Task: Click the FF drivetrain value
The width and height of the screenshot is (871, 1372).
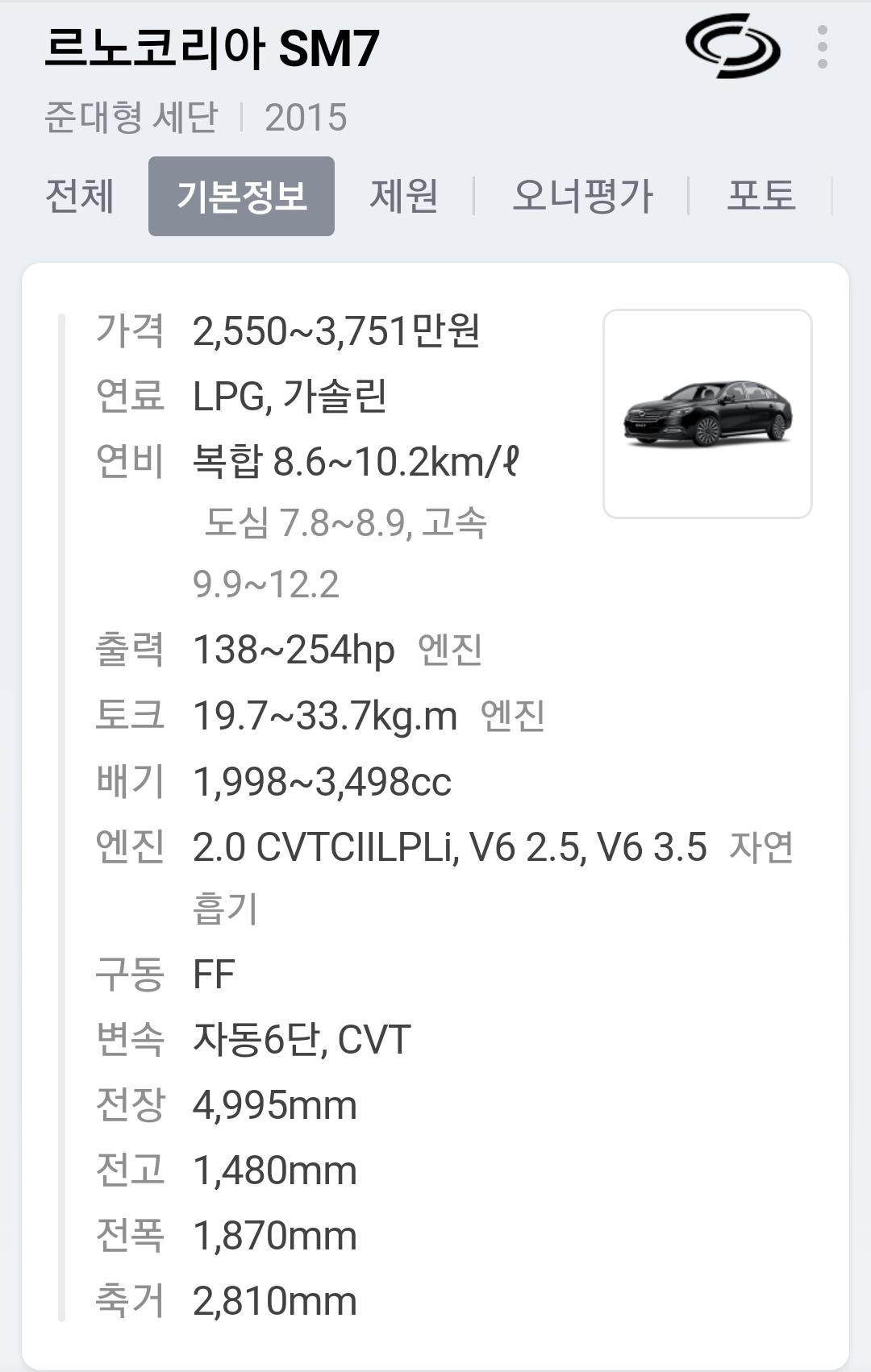Action: click(x=212, y=974)
